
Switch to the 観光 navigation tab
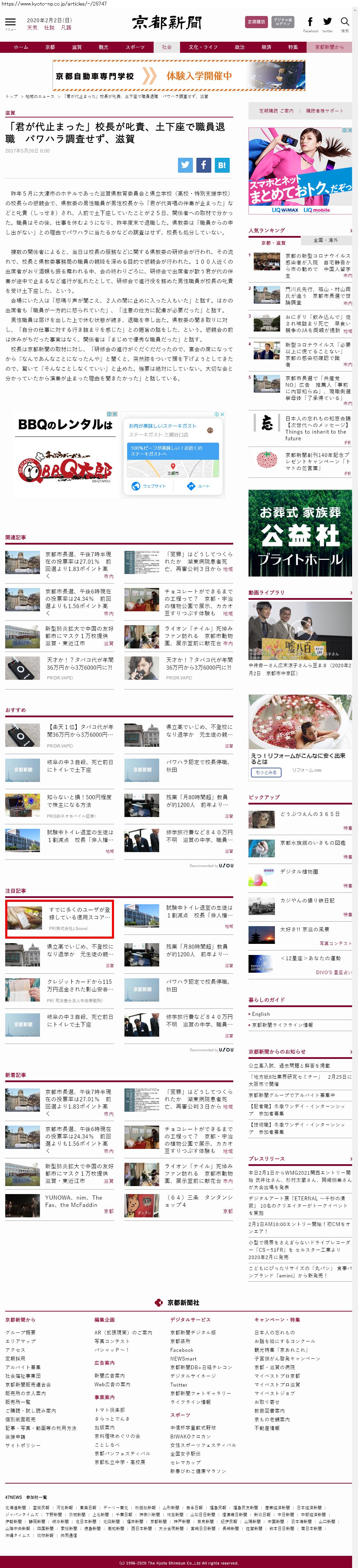point(104,47)
